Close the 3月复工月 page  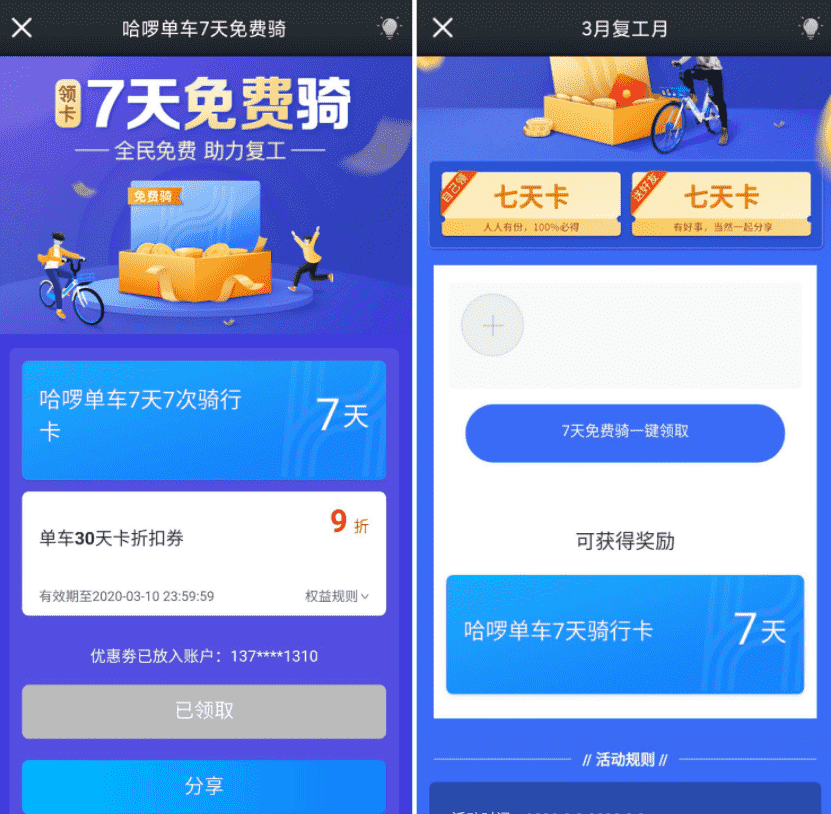point(442,28)
